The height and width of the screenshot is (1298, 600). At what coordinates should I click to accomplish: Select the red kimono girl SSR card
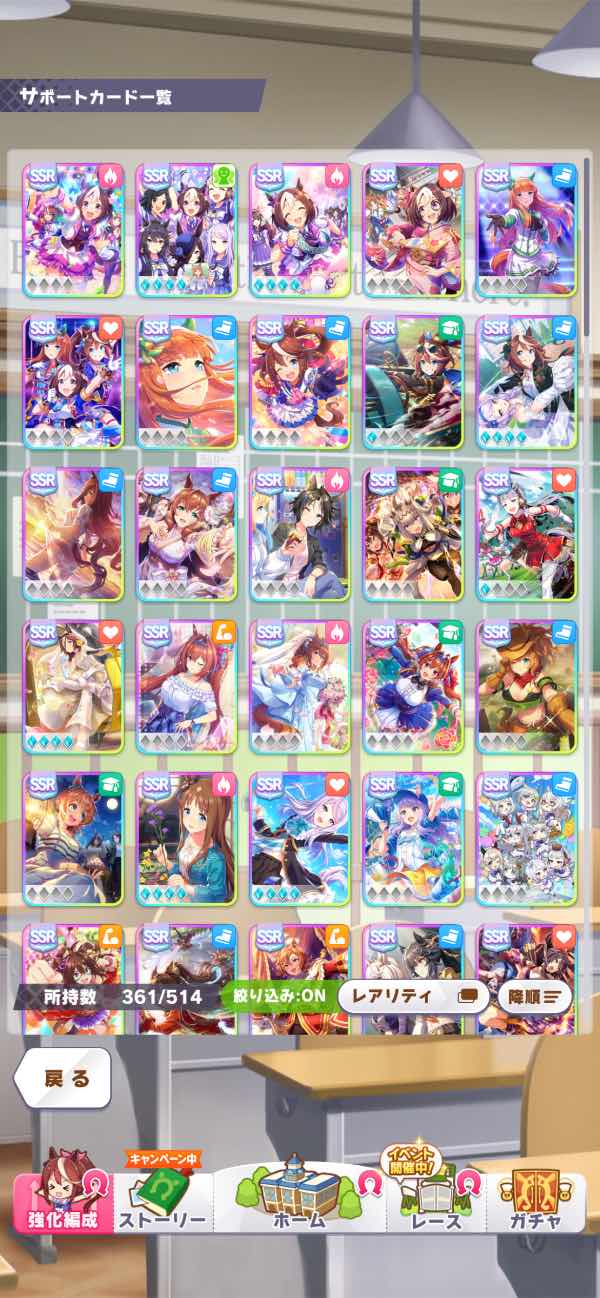pos(414,230)
